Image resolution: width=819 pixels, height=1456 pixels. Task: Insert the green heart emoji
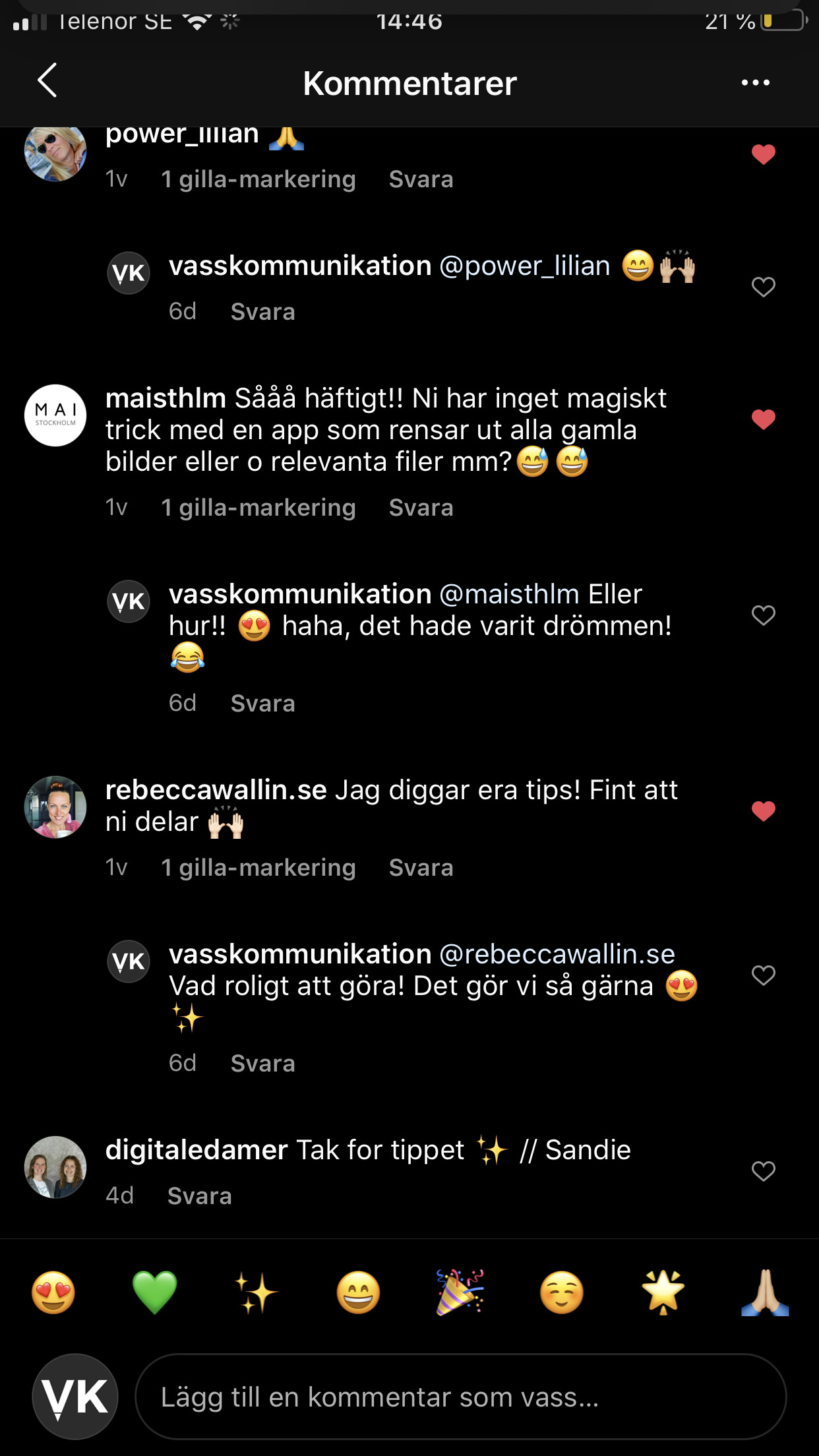[x=155, y=1292]
